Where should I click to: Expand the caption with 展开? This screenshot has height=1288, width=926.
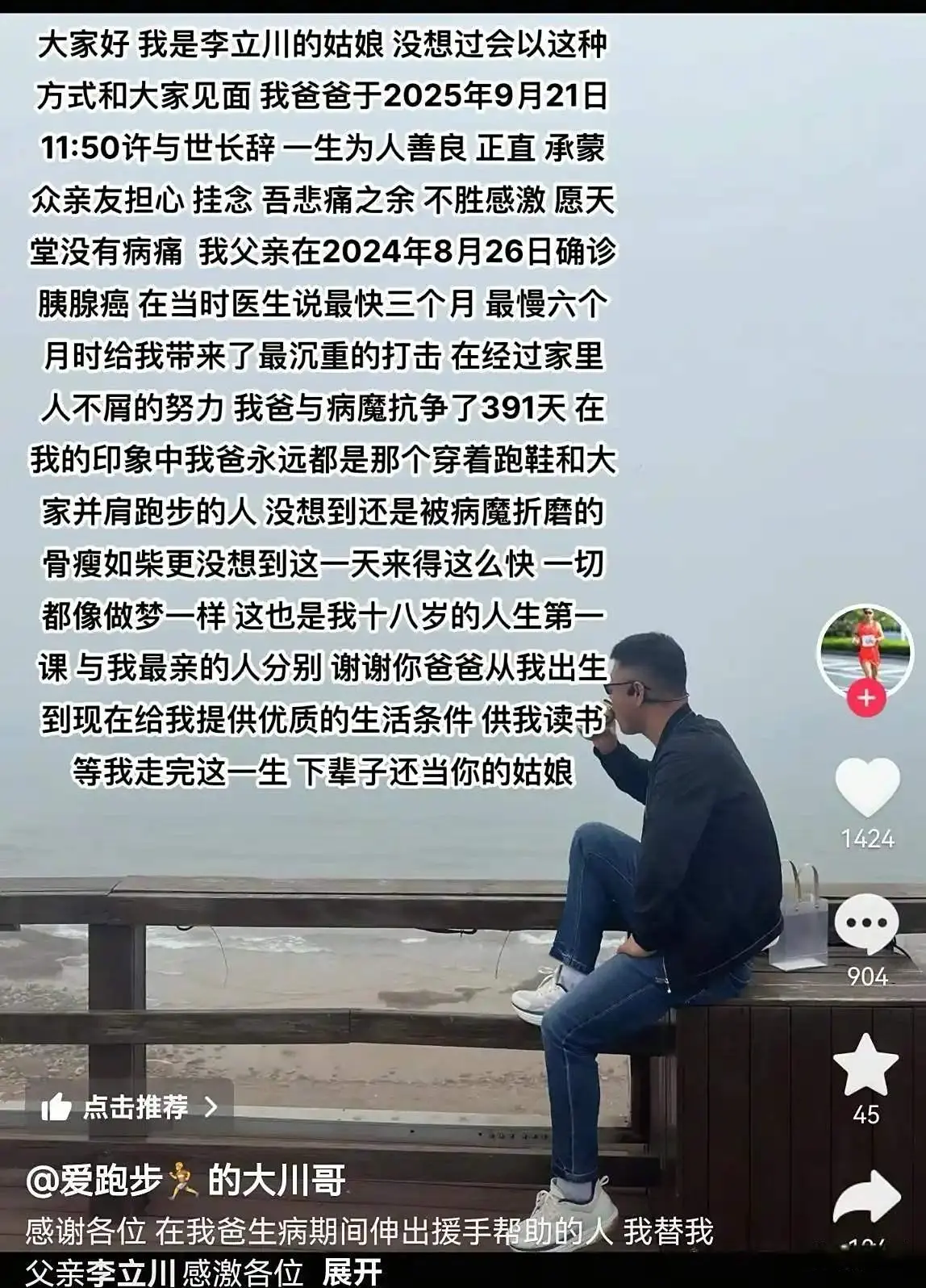pyautogui.click(x=352, y=1273)
